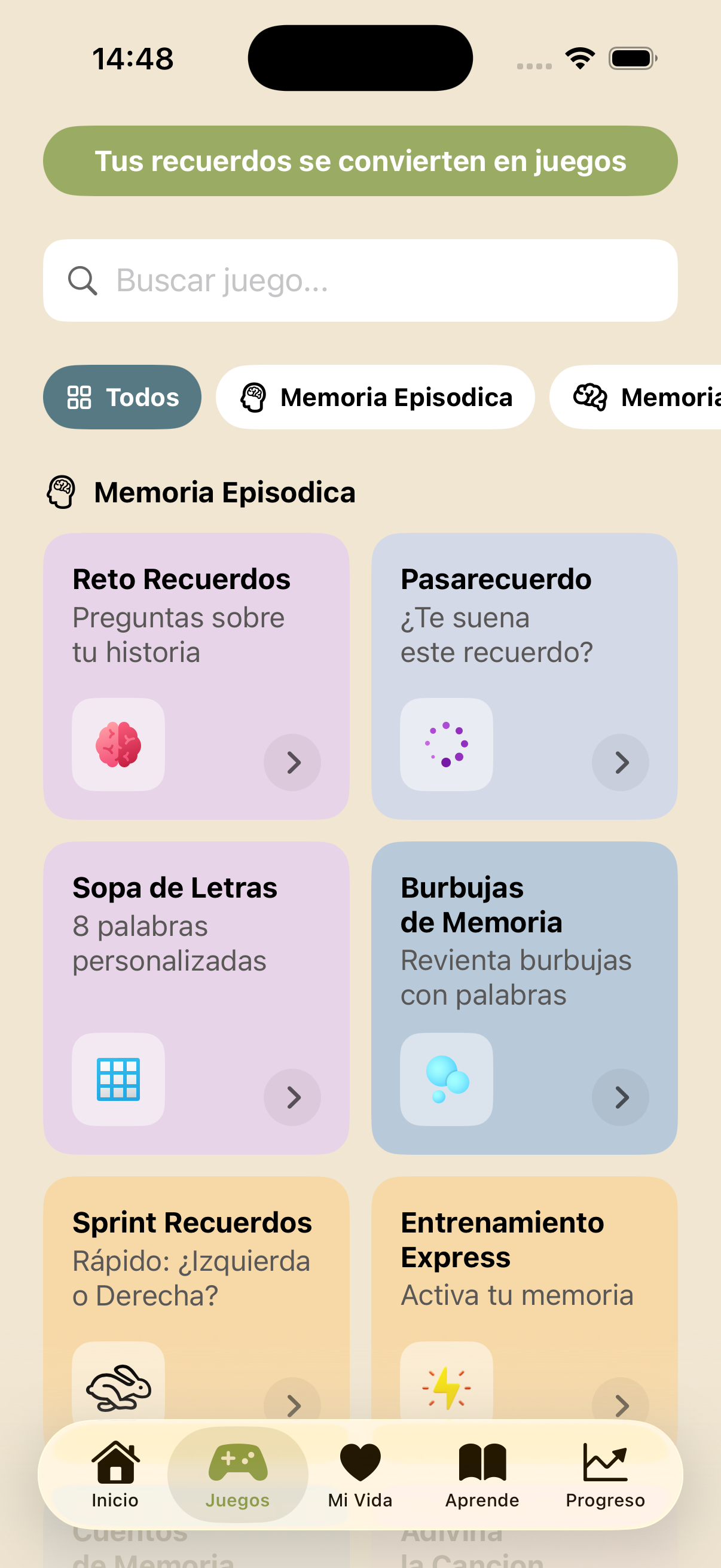
Task: Tap the brain icon on Reto Recuerdos
Action: click(118, 744)
